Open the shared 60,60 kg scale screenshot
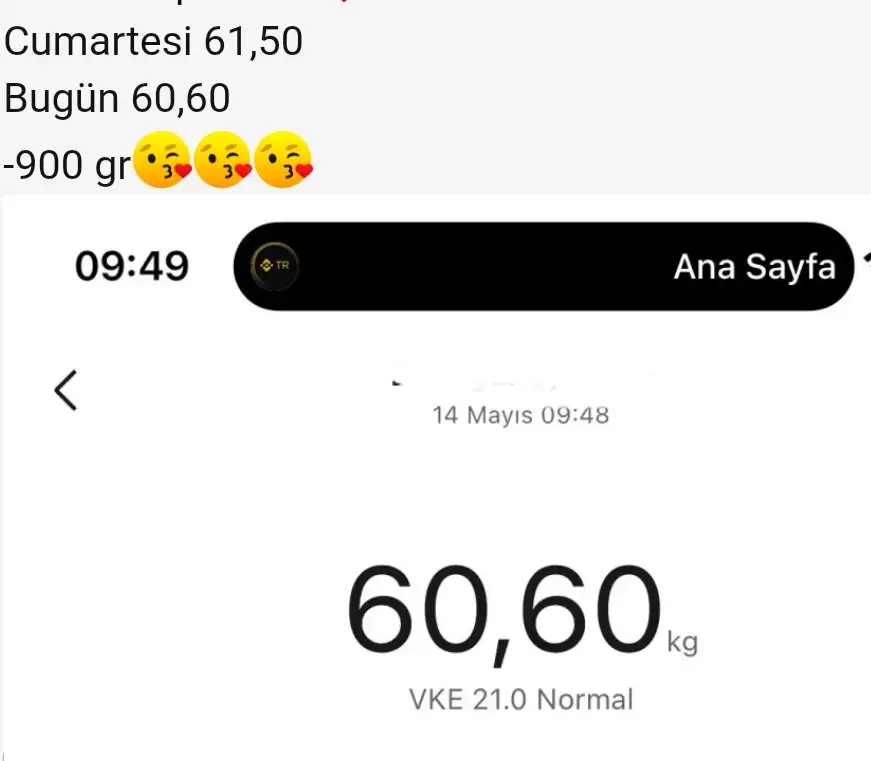Viewport: 871px width, 761px height. point(436,480)
